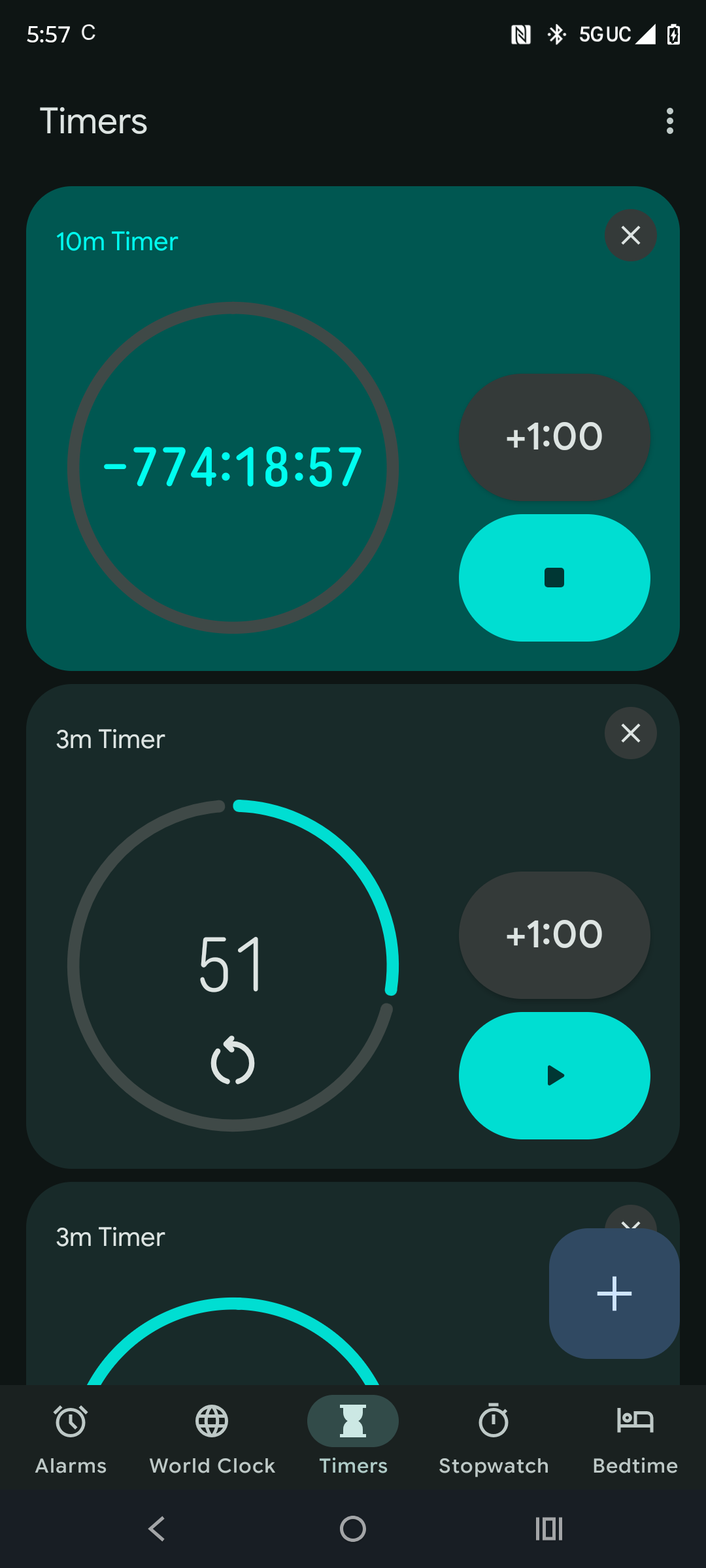Screen dimensions: 706x1568
Task: Open the overflow menu in Timers
Action: 669,122
